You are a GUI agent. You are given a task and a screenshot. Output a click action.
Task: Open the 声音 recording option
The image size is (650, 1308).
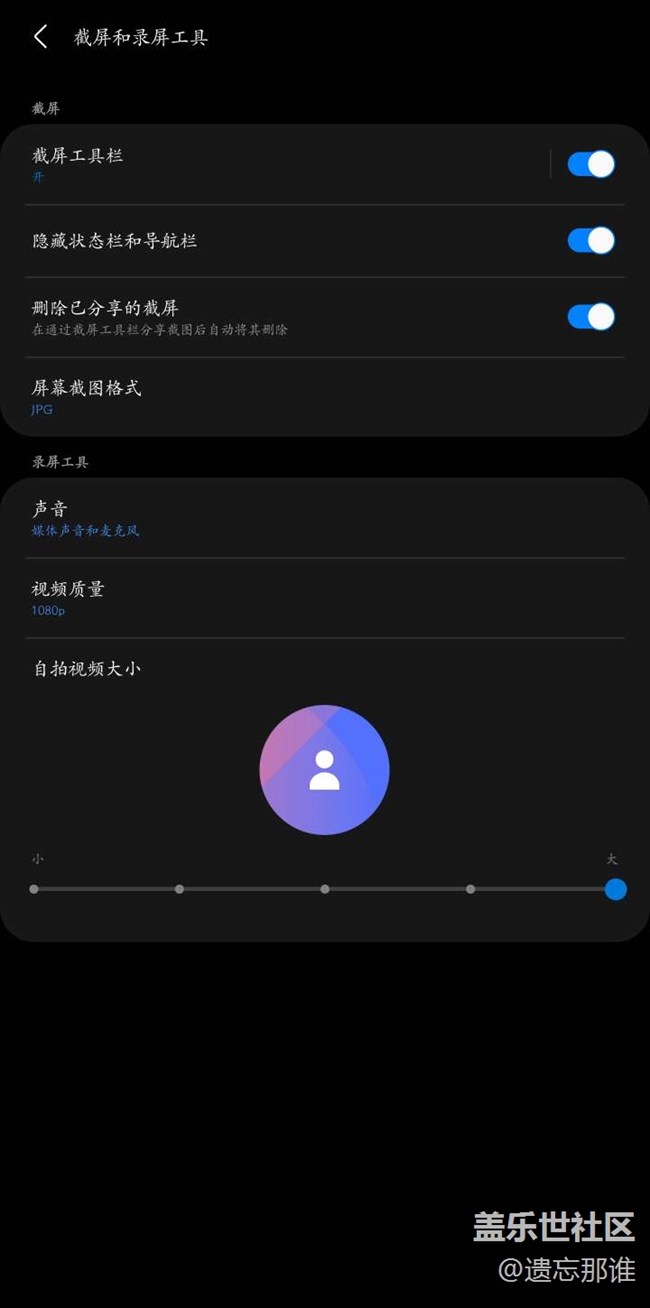click(x=300, y=518)
